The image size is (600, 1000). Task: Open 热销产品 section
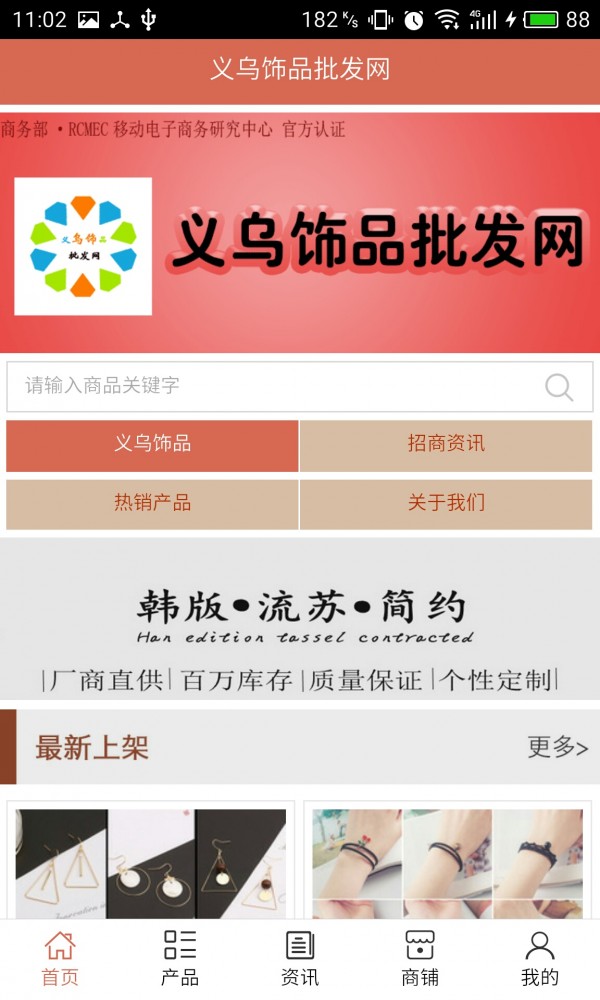pos(152,504)
